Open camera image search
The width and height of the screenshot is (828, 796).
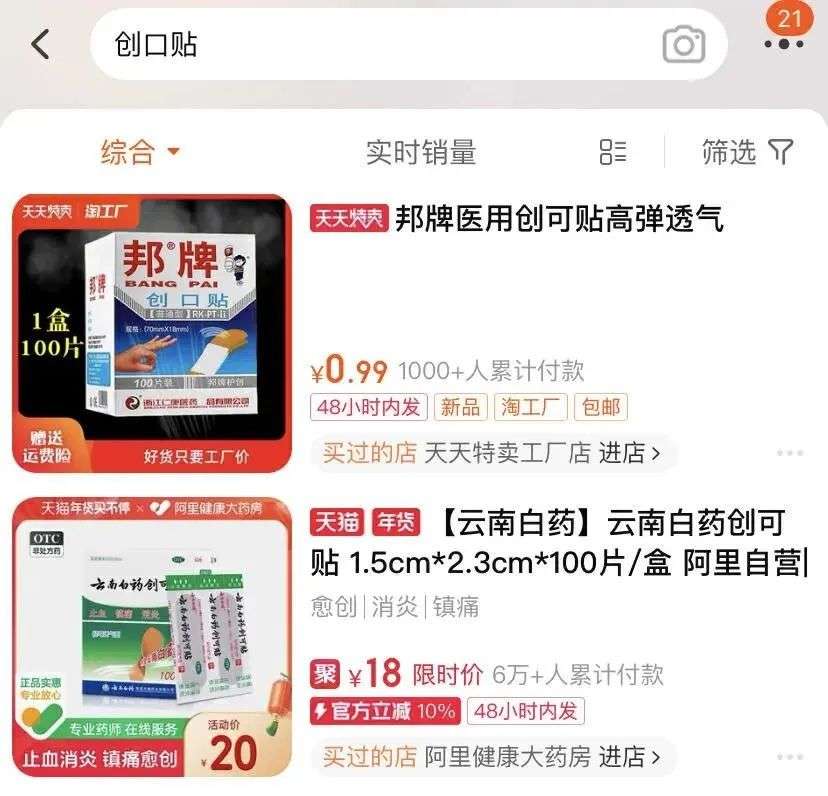[683, 44]
